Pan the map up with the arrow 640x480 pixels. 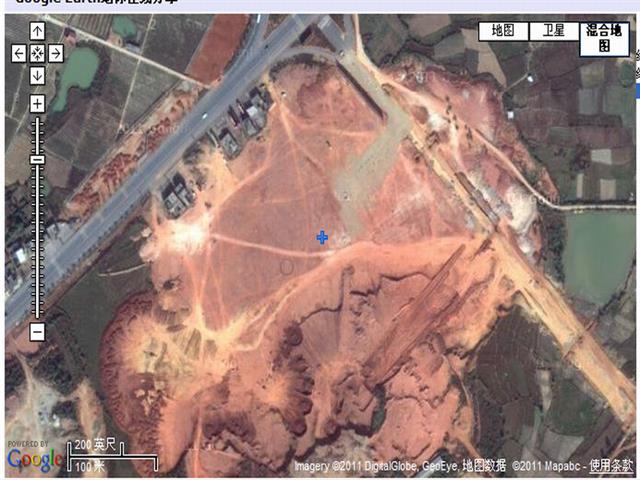tap(37, 33)
